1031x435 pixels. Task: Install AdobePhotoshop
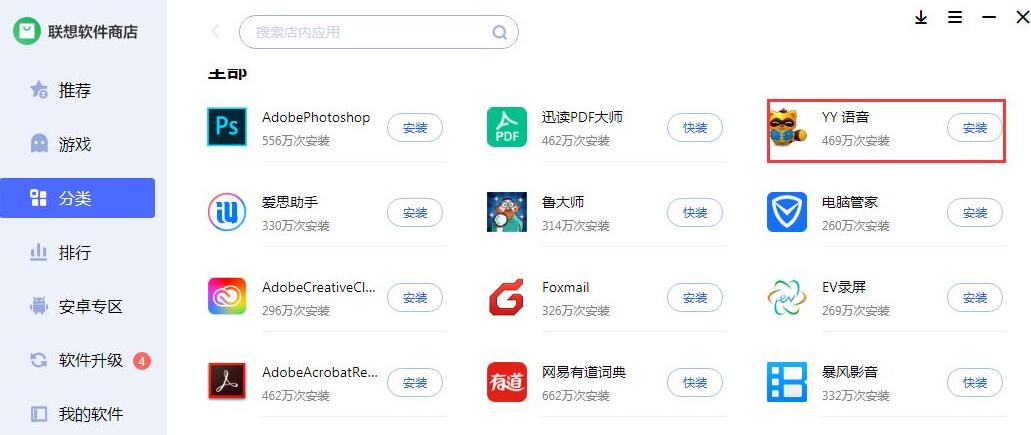click(415, 128)
